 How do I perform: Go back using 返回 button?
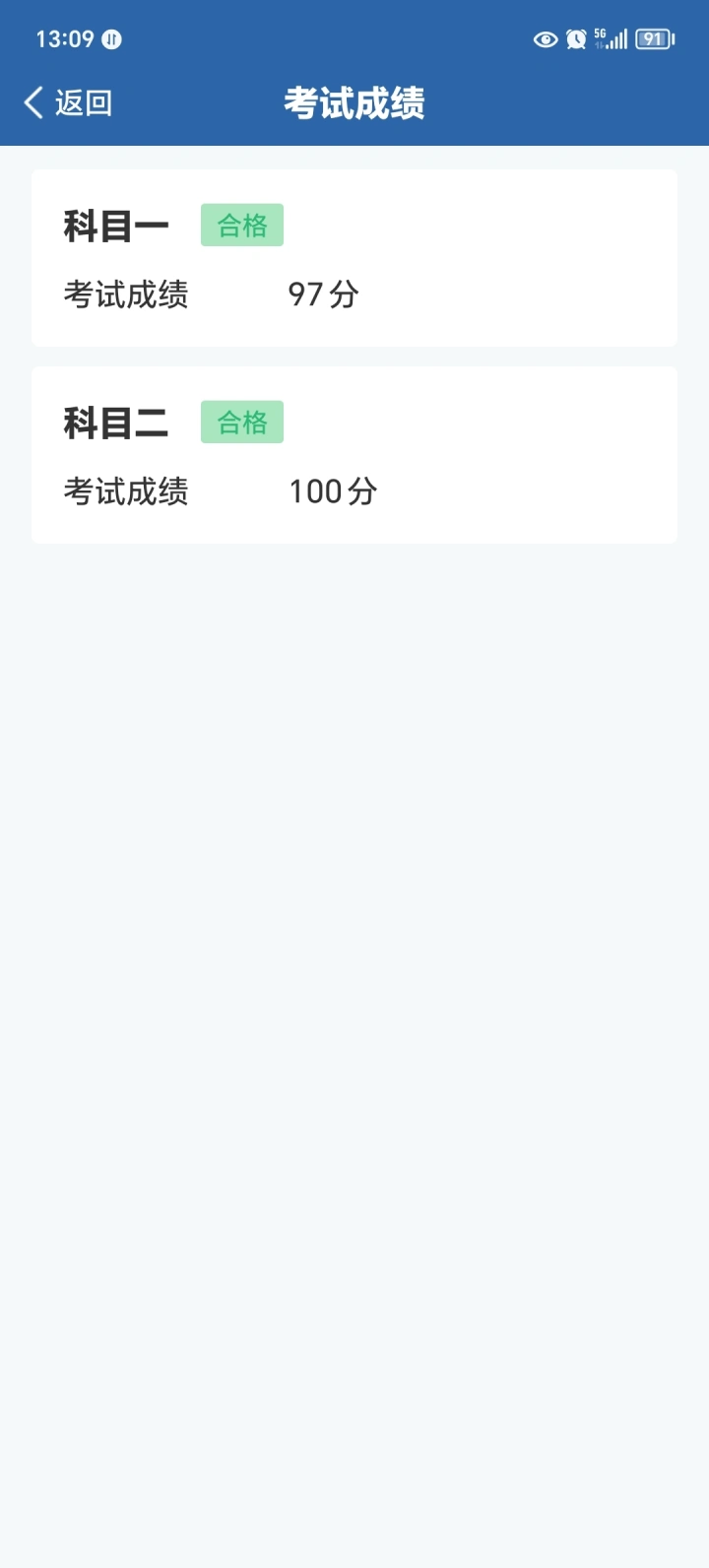point(68,102)
